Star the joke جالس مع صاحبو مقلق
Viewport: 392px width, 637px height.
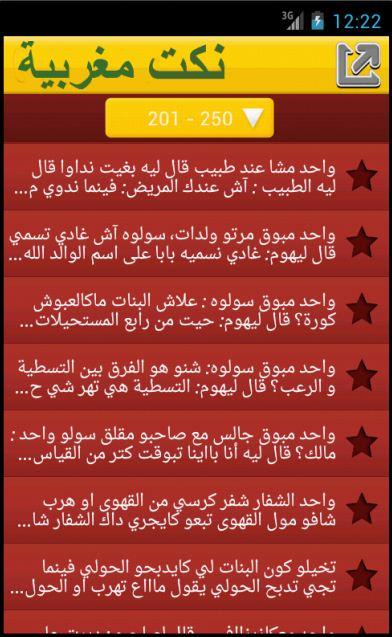(x=362, y=442)
